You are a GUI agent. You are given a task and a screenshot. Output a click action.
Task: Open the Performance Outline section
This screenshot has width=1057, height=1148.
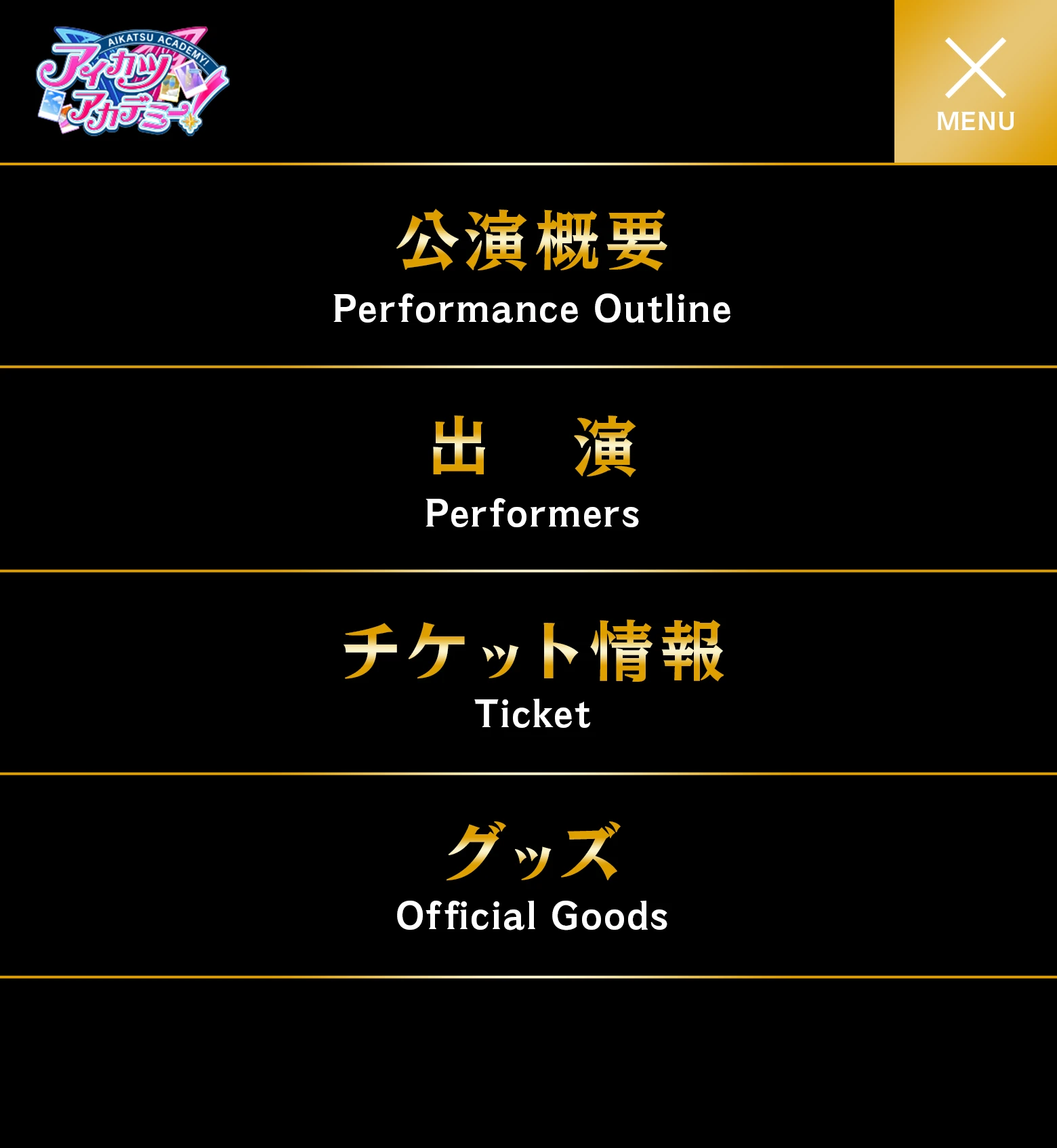532,267
